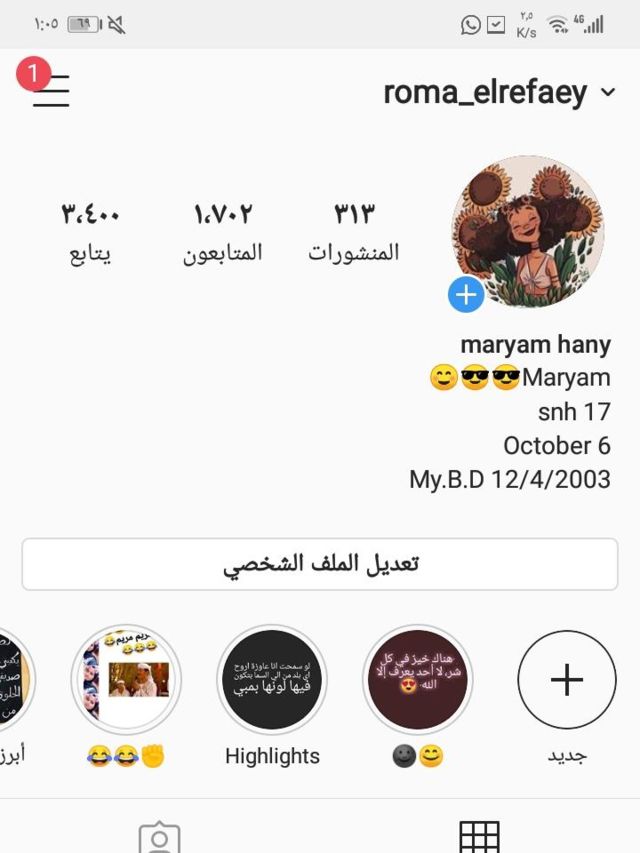View the followers list المتابعون

pos(222,231)
